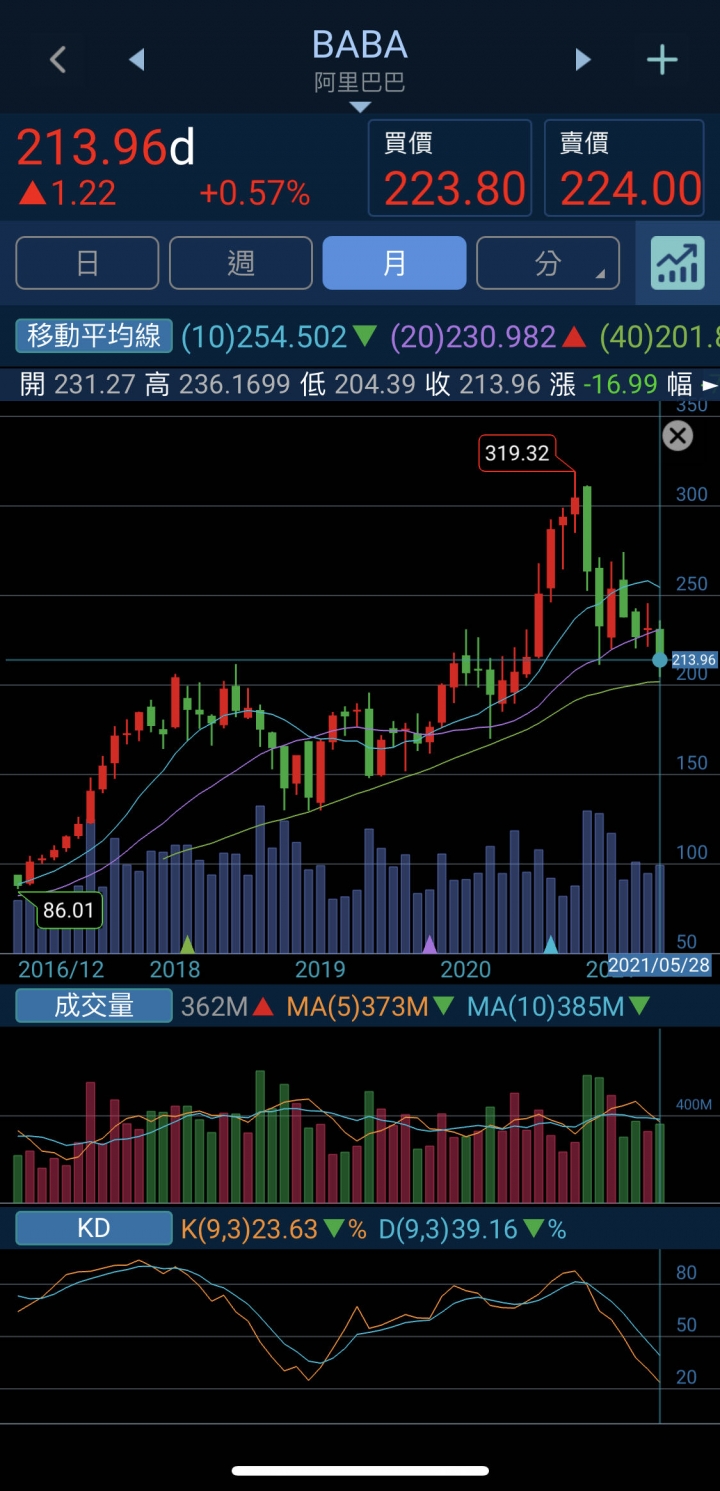Viewport: 720px width, 1491px height.
Task: Tap the 賣價 224.00 ask box
Action: click(x=625, y=168)
